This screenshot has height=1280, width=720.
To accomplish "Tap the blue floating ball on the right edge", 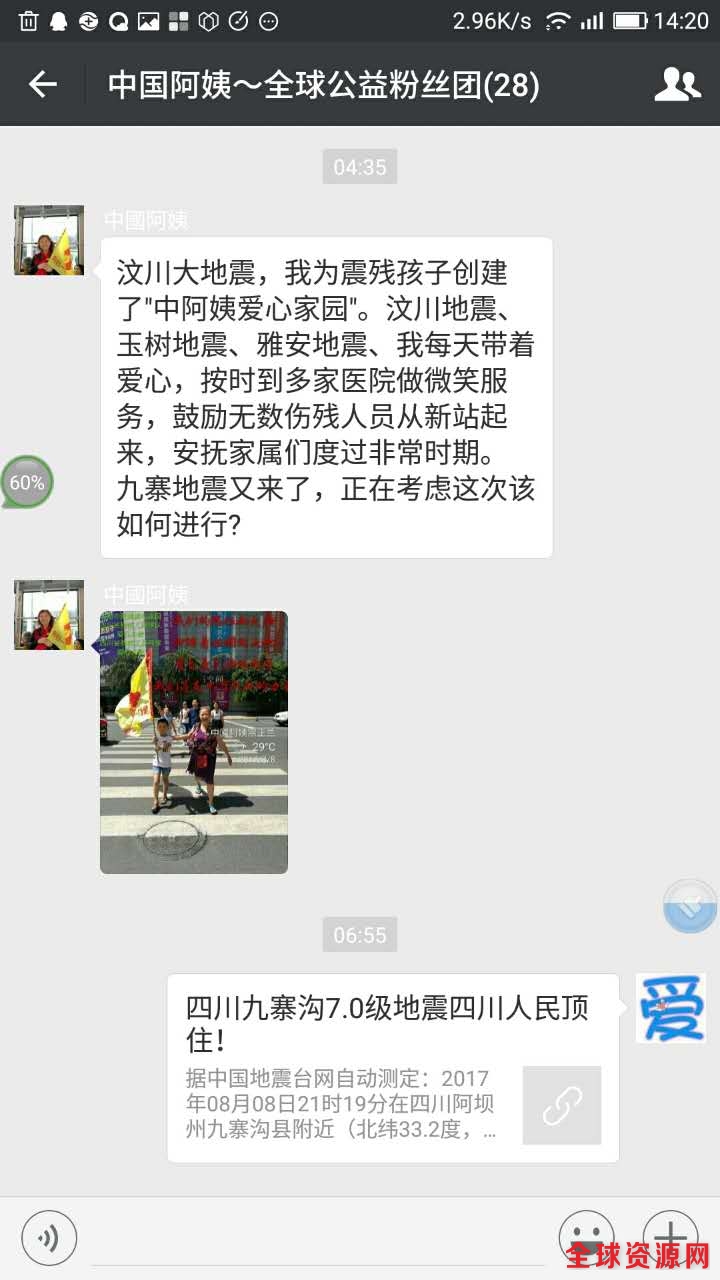I will pyautogui.click(x=691, y=906).
